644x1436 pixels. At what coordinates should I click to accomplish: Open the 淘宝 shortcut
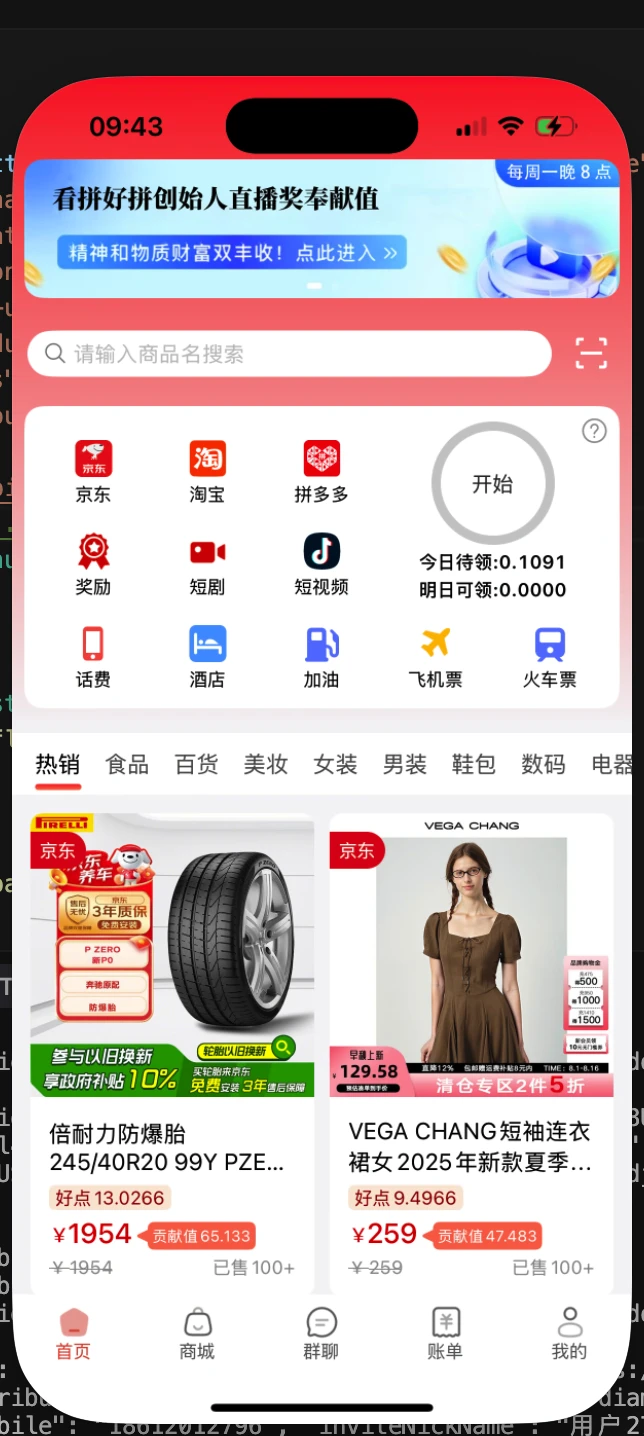[x=207, y=471]
